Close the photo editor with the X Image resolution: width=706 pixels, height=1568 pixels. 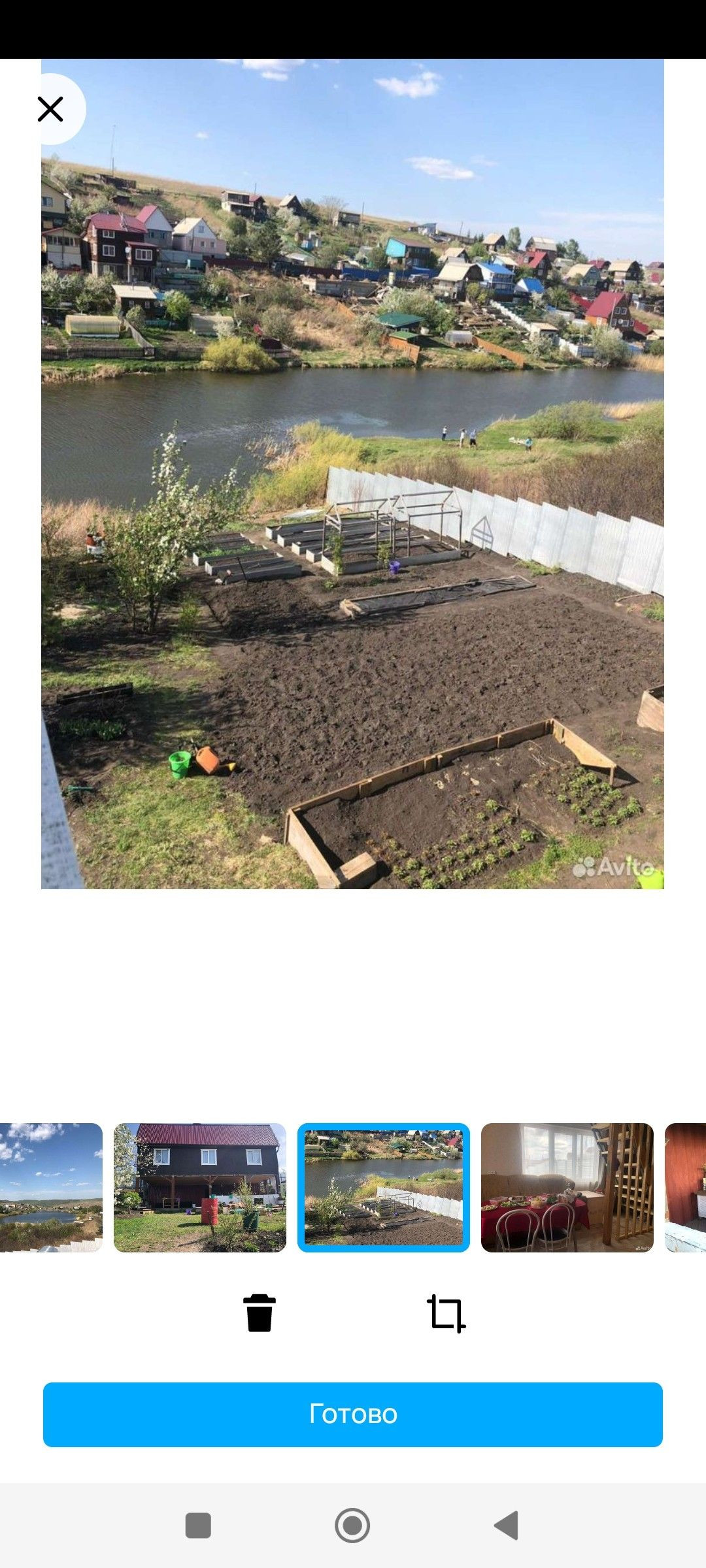tap(50, 109)
